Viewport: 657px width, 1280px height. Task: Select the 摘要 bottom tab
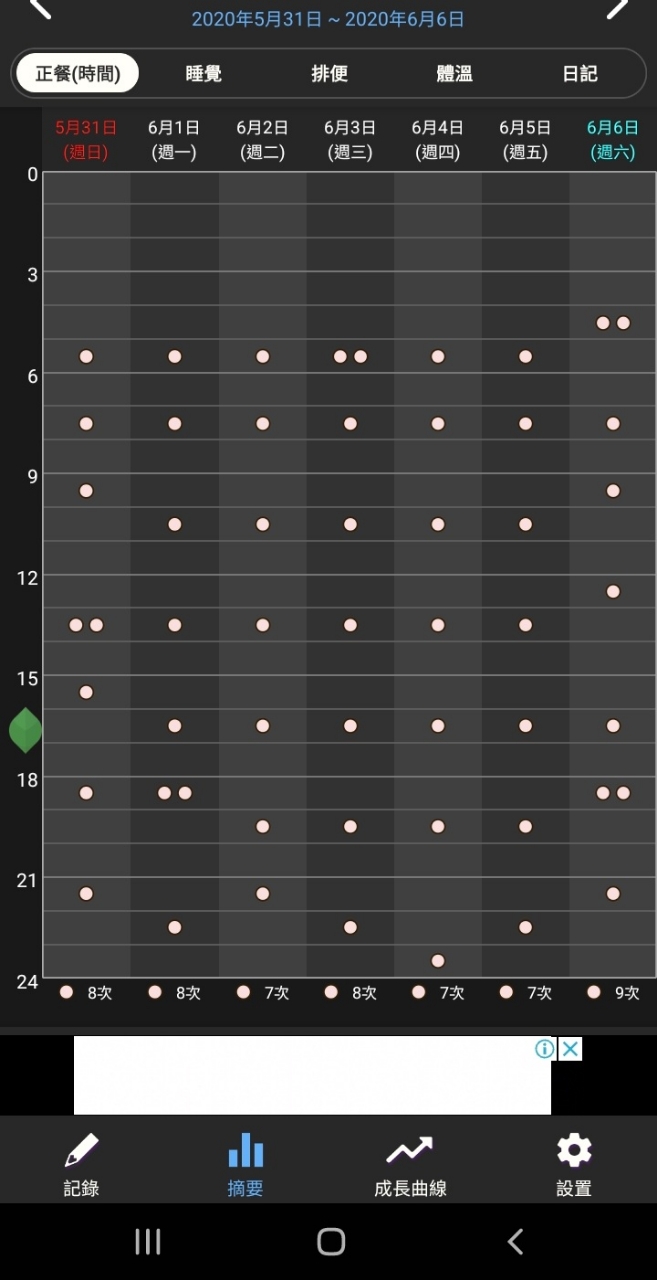(x=246, y=1165)
